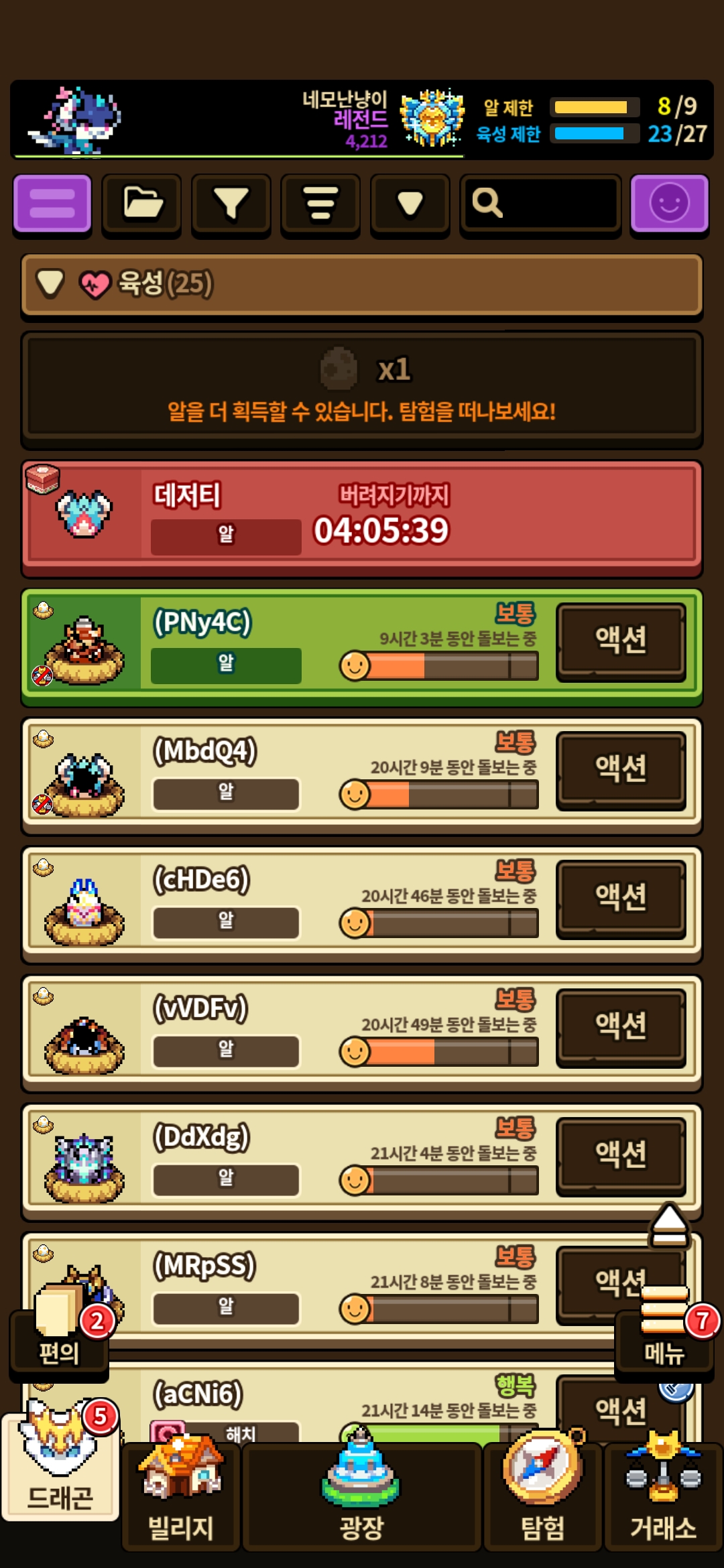Screen dimensions: 724x1568
Task: Open the sort order options
Action: 320,204
